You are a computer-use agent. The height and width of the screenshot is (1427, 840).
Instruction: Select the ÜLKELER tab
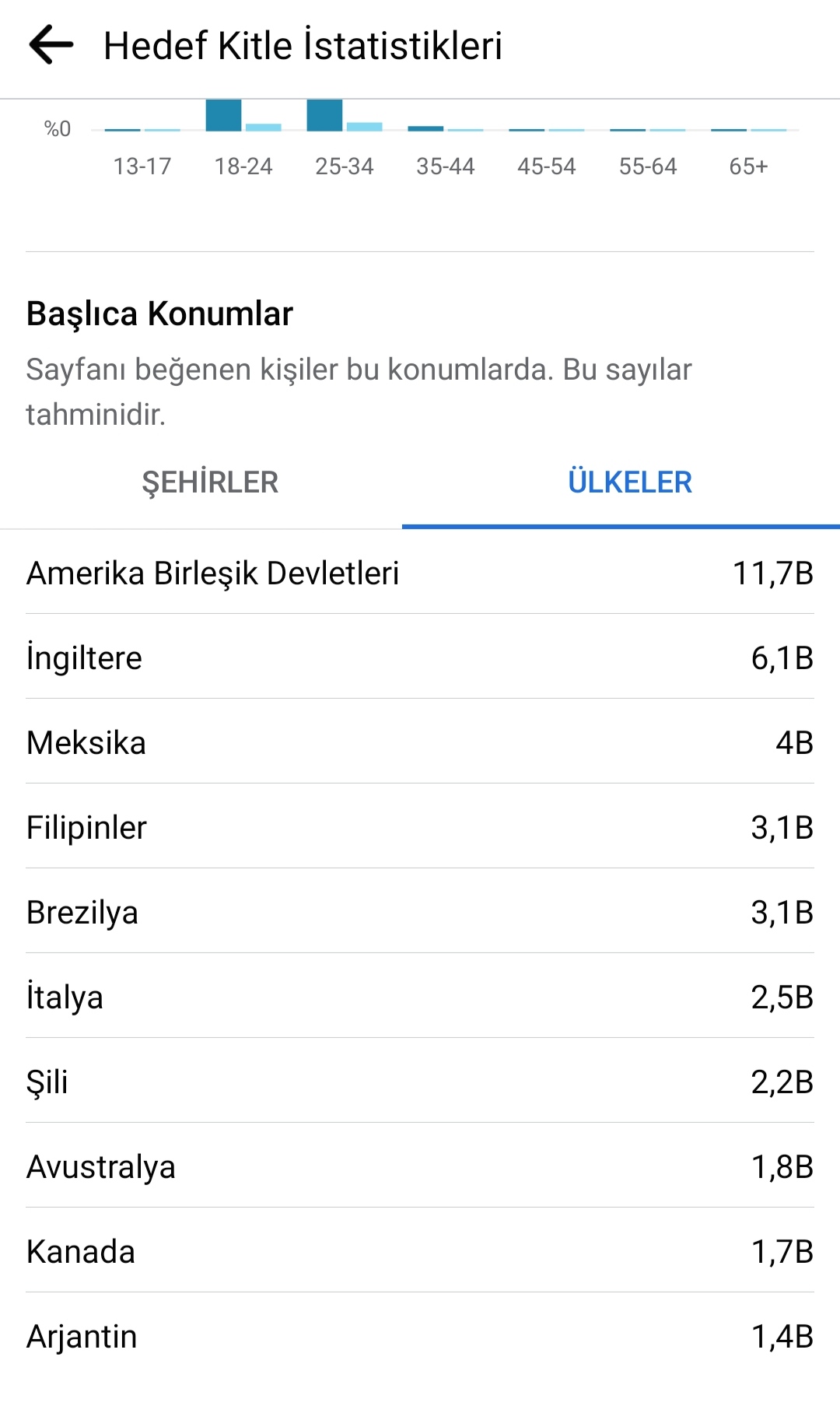629,482
